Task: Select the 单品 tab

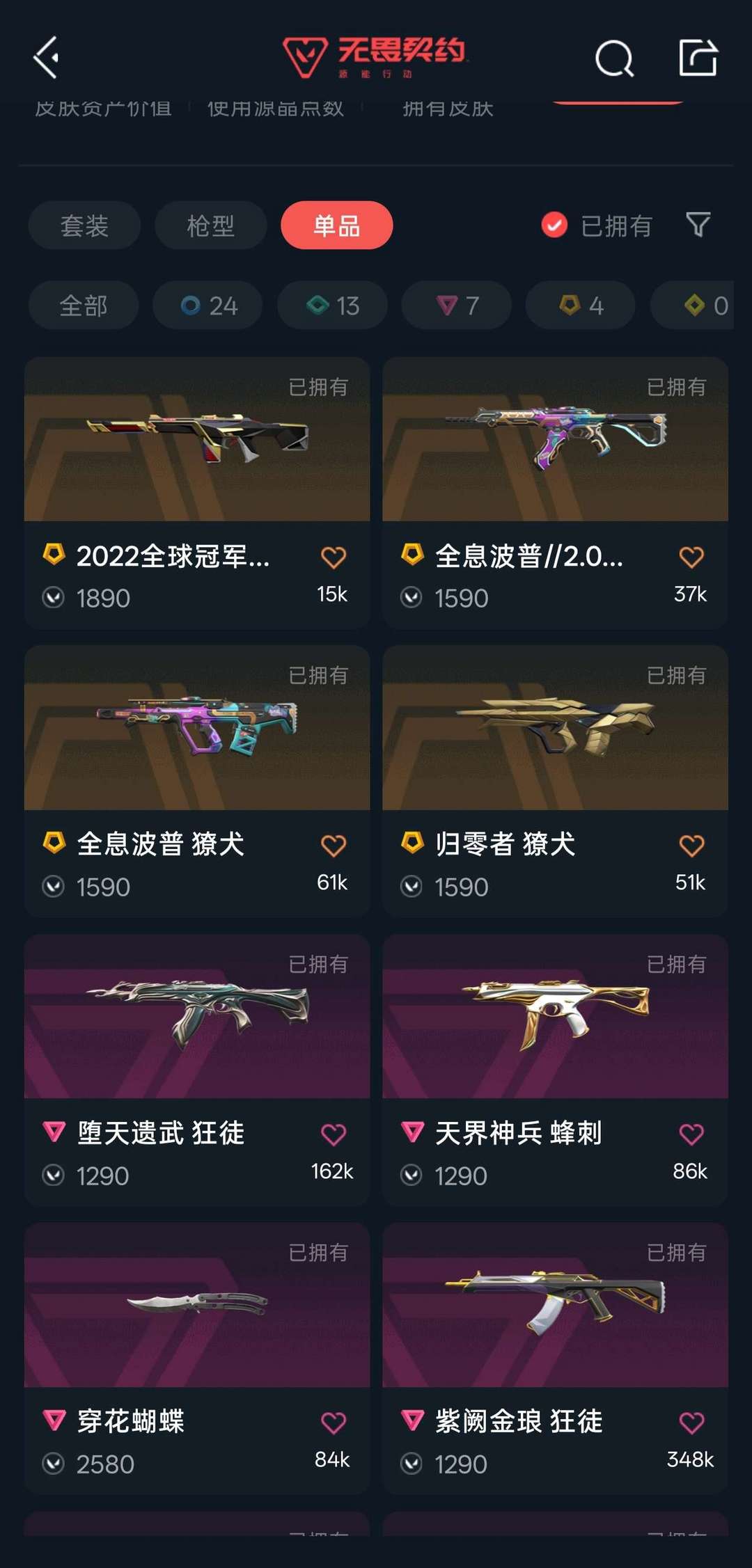Action: (337, 225)
